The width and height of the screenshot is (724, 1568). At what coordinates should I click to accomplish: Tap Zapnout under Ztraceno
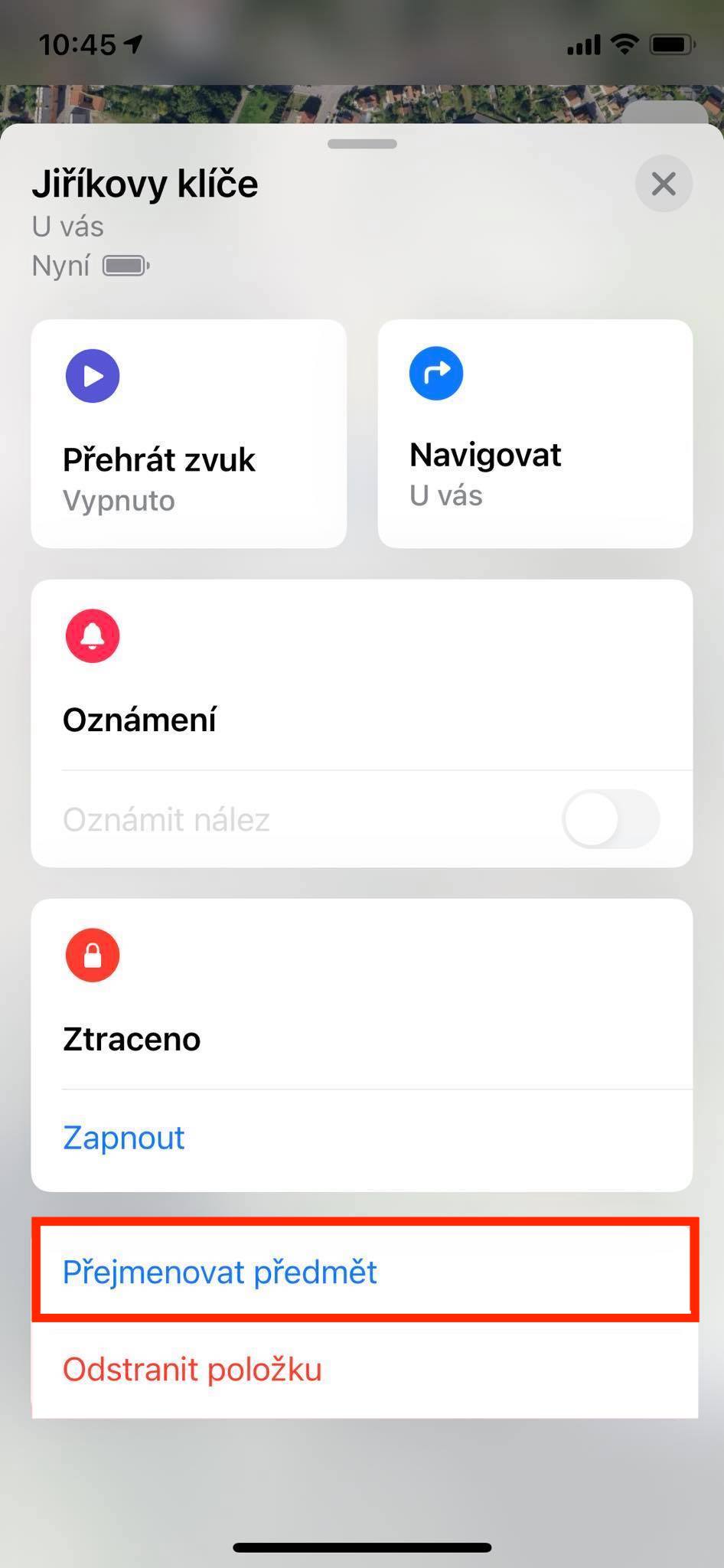coord(124,1138)
